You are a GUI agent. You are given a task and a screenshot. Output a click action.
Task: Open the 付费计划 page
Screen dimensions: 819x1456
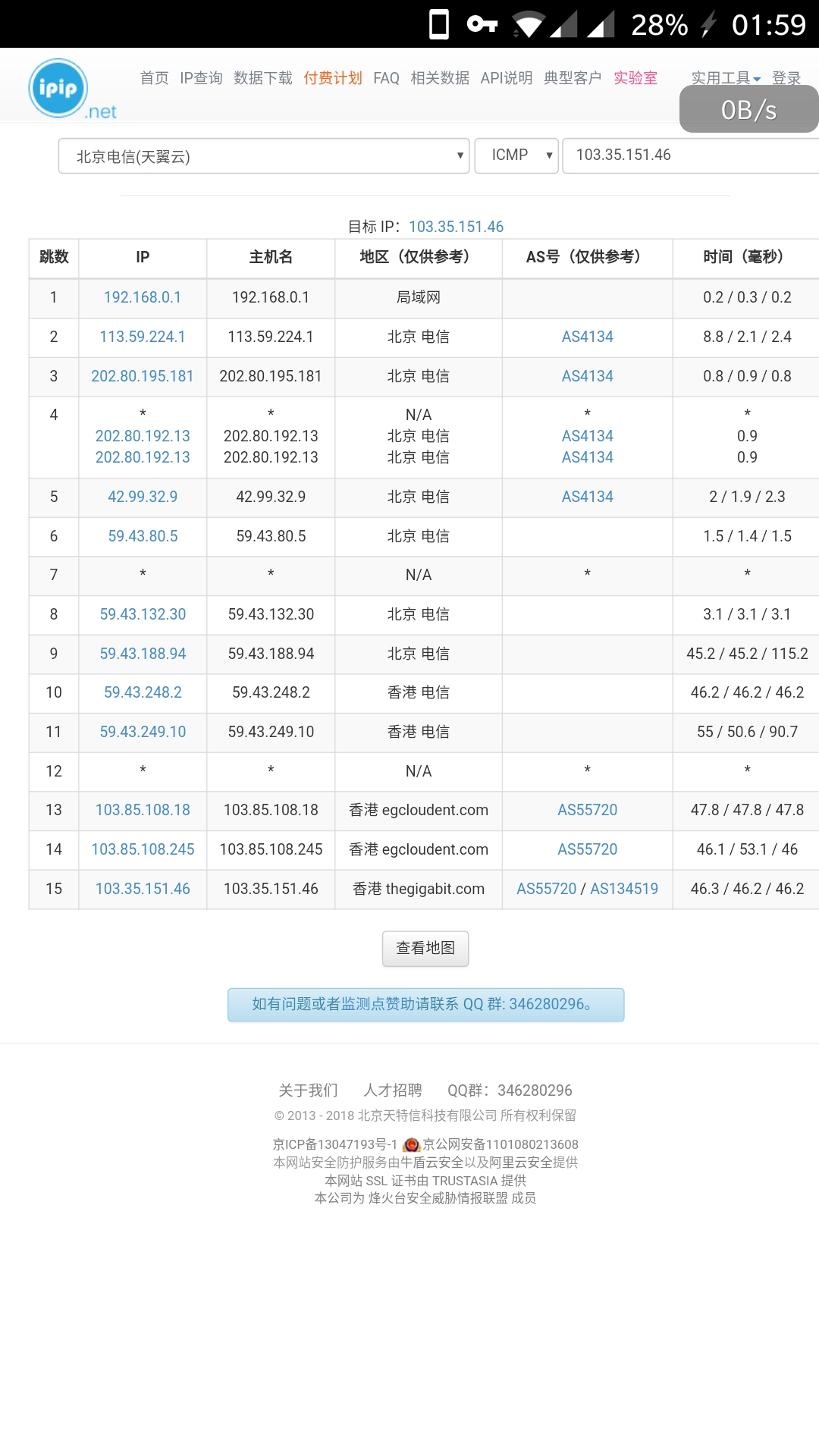[332, 78]
